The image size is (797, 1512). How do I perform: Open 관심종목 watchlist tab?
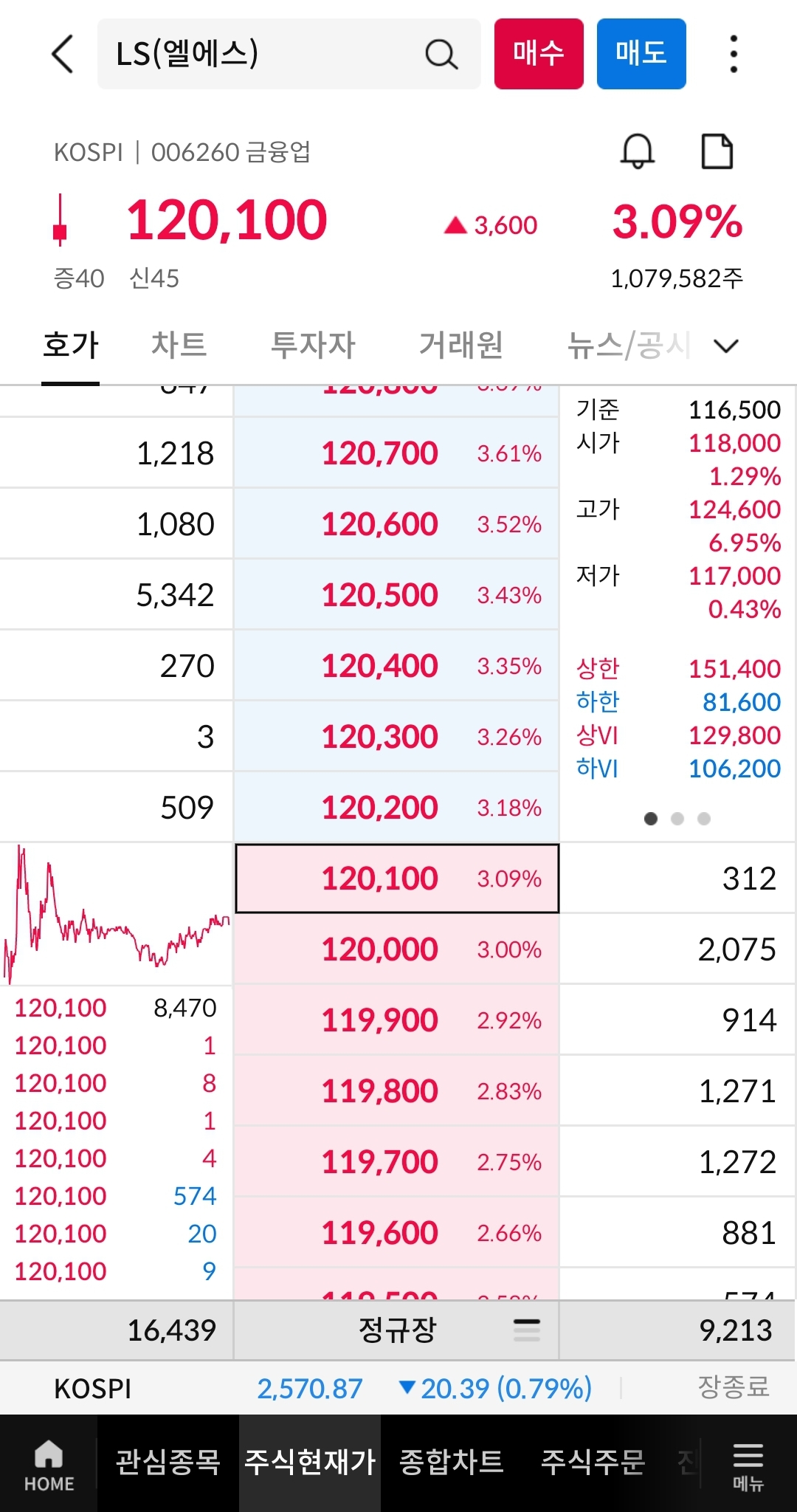168,1463
